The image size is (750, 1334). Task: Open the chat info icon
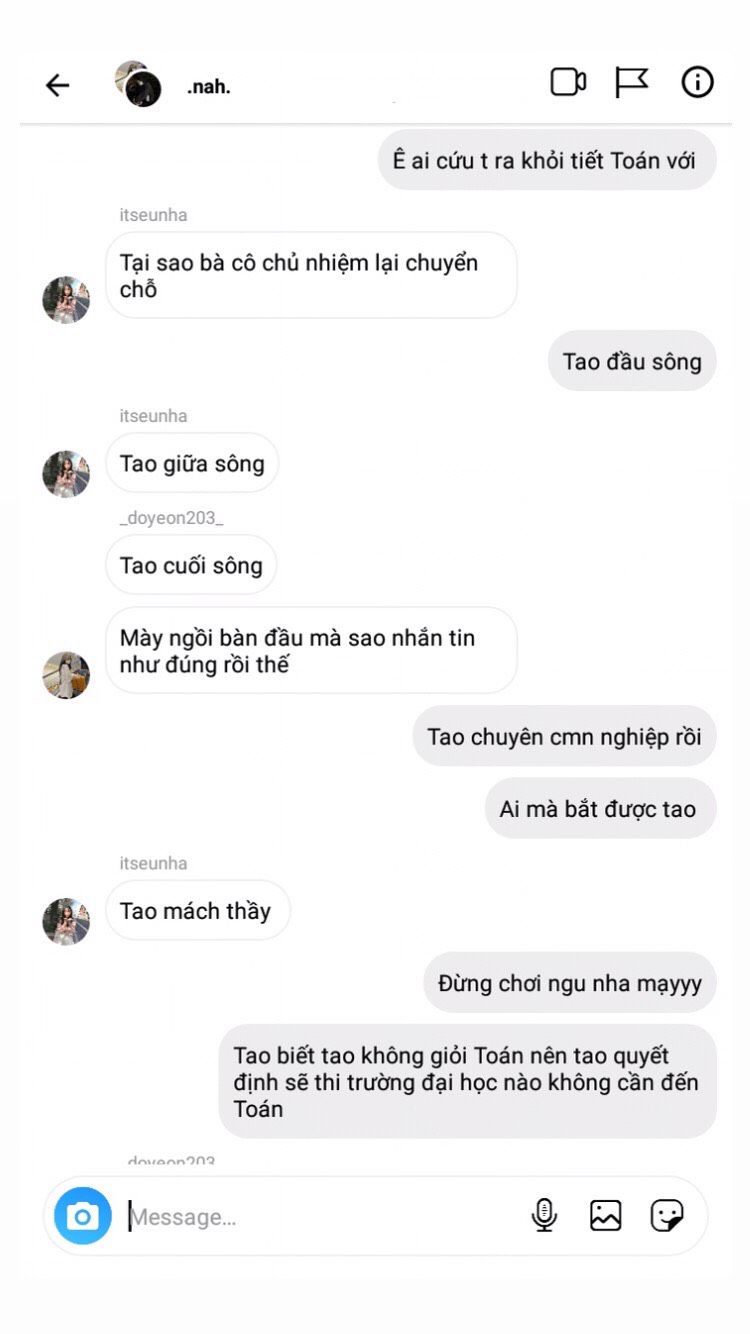(x=697, y=82)
